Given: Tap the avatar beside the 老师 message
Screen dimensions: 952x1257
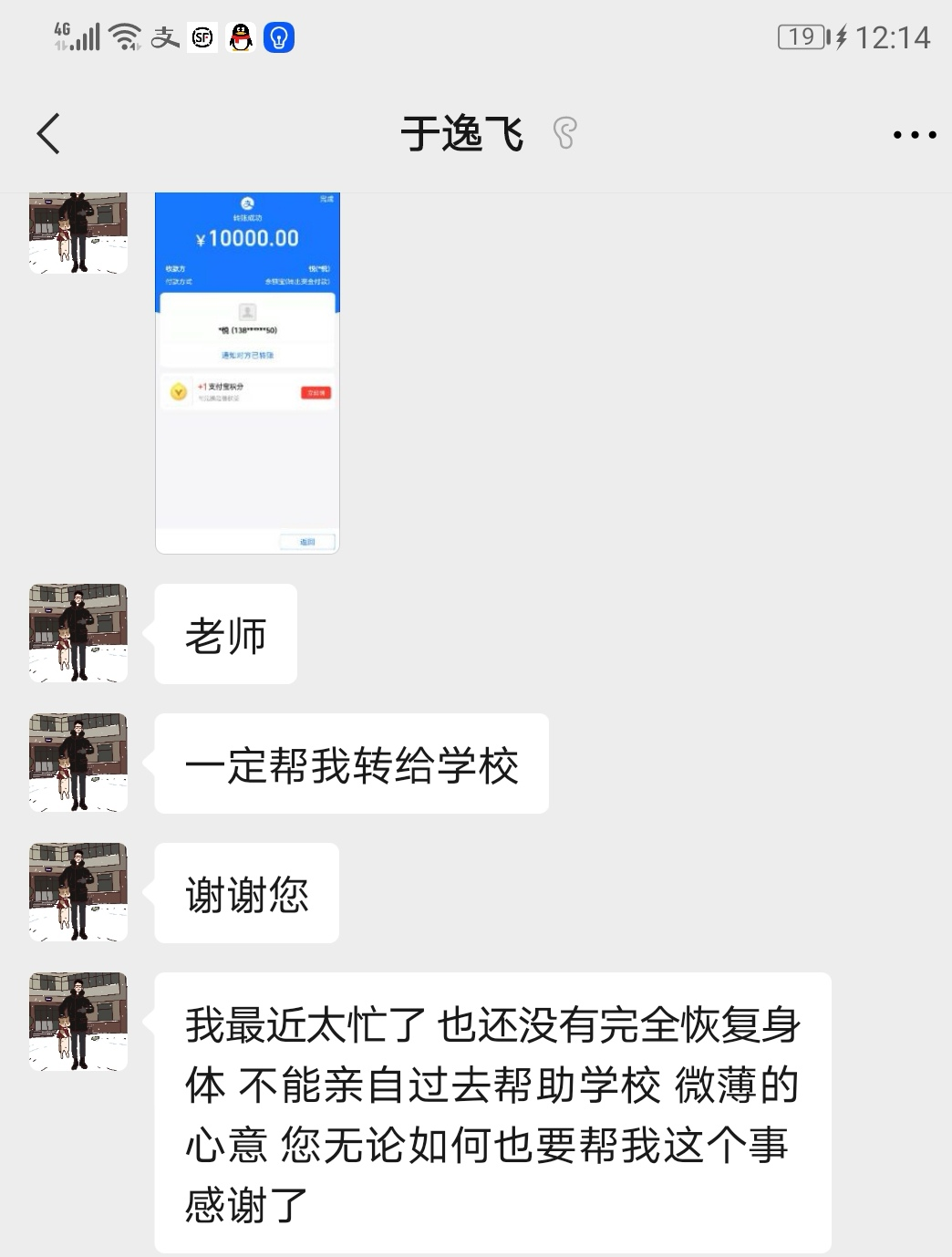Looking at the screenshot, I should click(78, 633).
